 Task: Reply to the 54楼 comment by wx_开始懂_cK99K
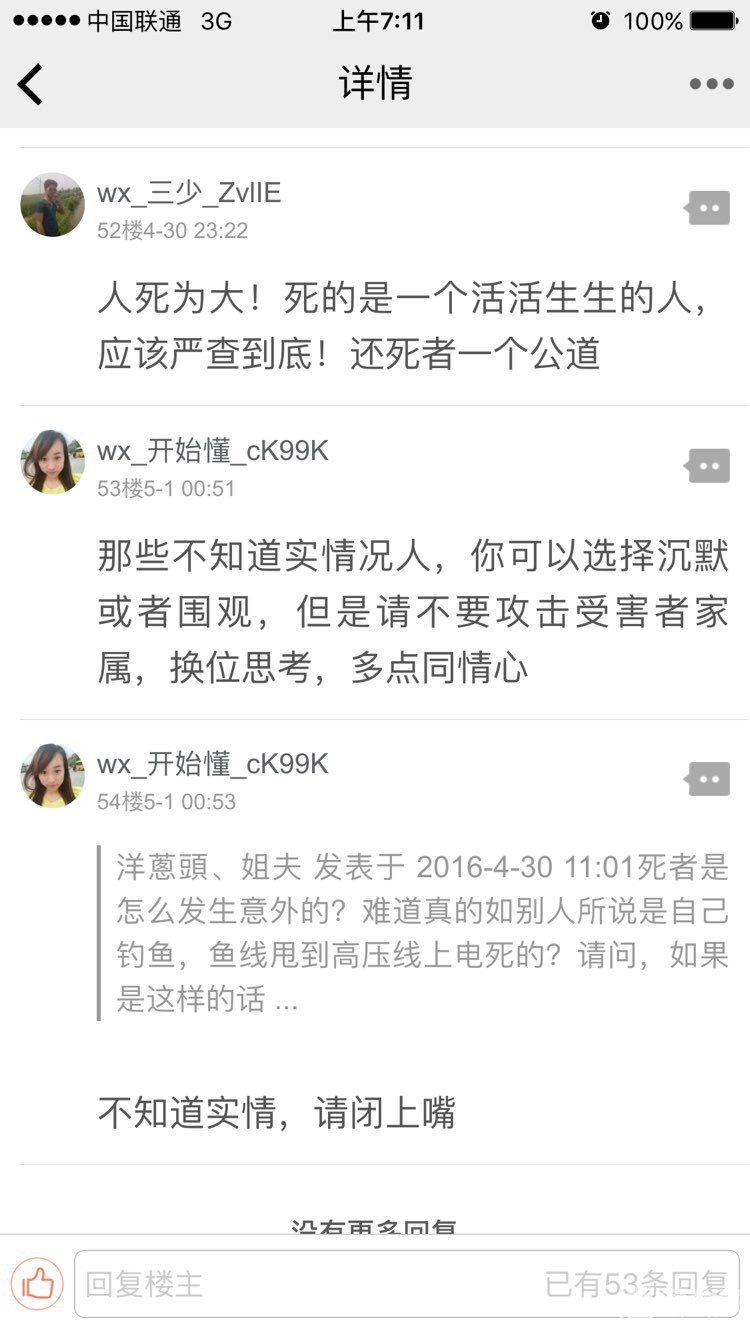pyautogui.click(x=709, y=779)
